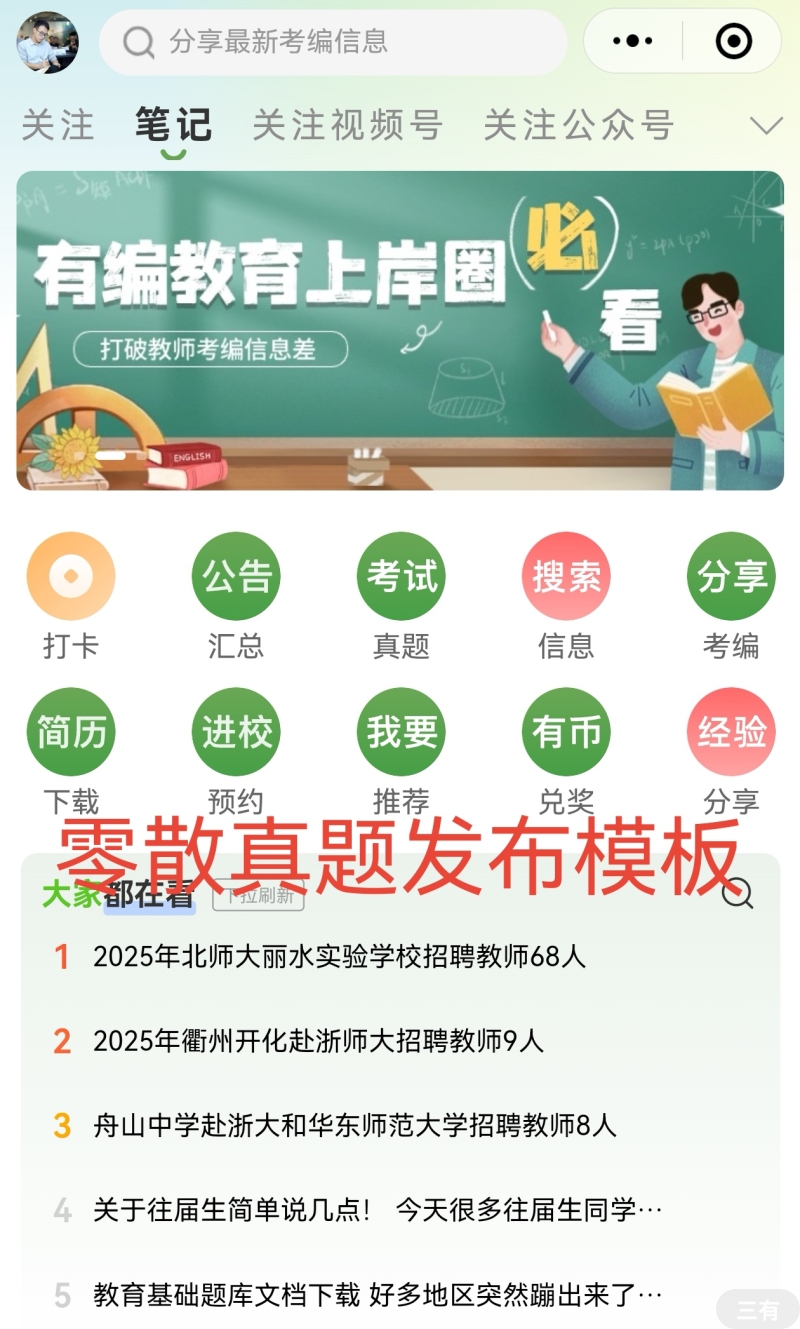This screenshot has height=1329, width=800.
Task: Switch to the 关注视频号 tab
Action: pyautogui.click(x=347, y=126)
